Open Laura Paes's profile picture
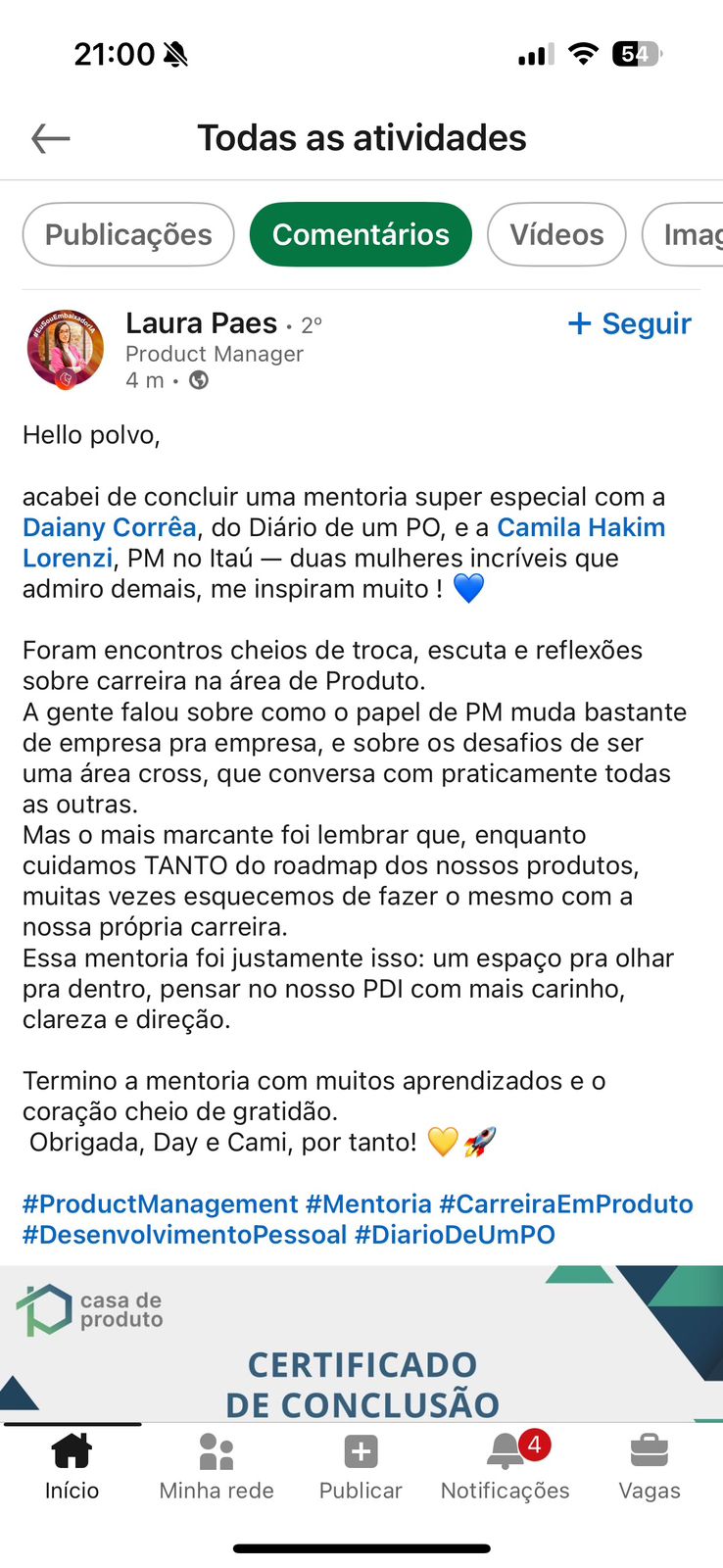Screen dimensions: 723x1568 66,350
